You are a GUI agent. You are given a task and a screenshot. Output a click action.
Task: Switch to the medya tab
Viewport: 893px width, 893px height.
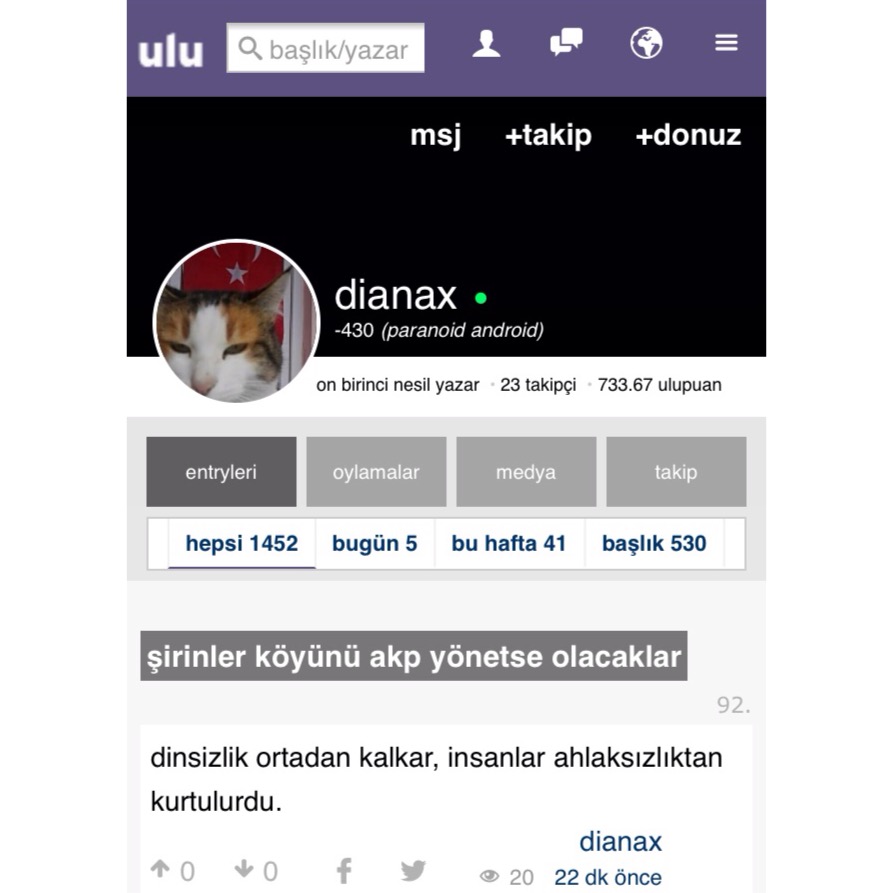[526, 472]
